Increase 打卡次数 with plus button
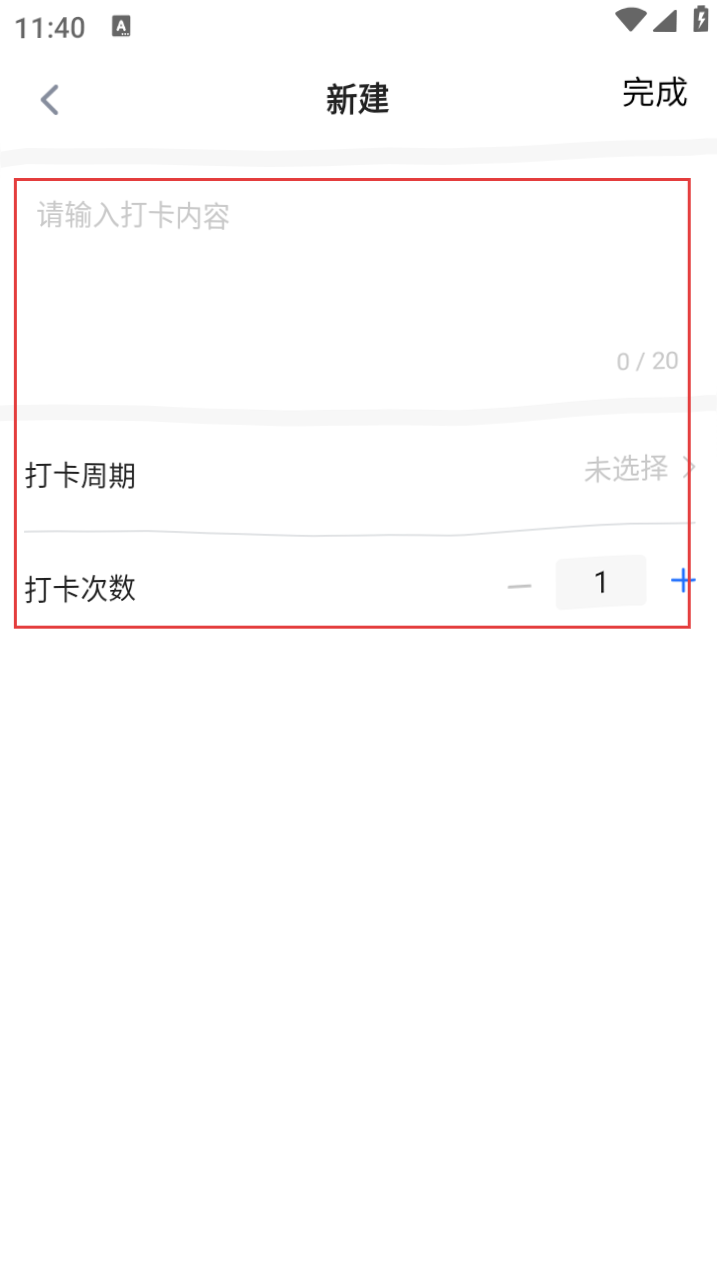Image resolution: width=717 pixels, height=1276 pixels. tap(682, 581)
